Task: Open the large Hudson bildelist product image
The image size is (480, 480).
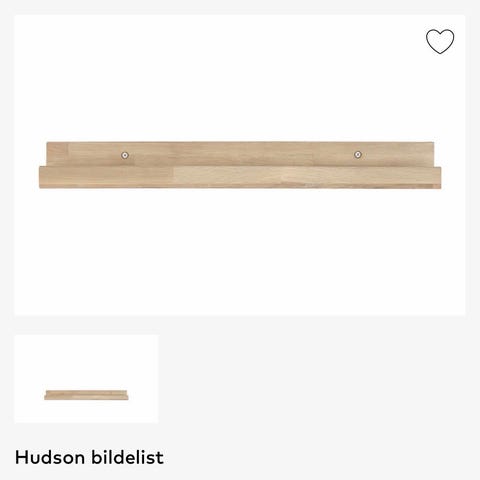Action: click(x=240, y=165)
